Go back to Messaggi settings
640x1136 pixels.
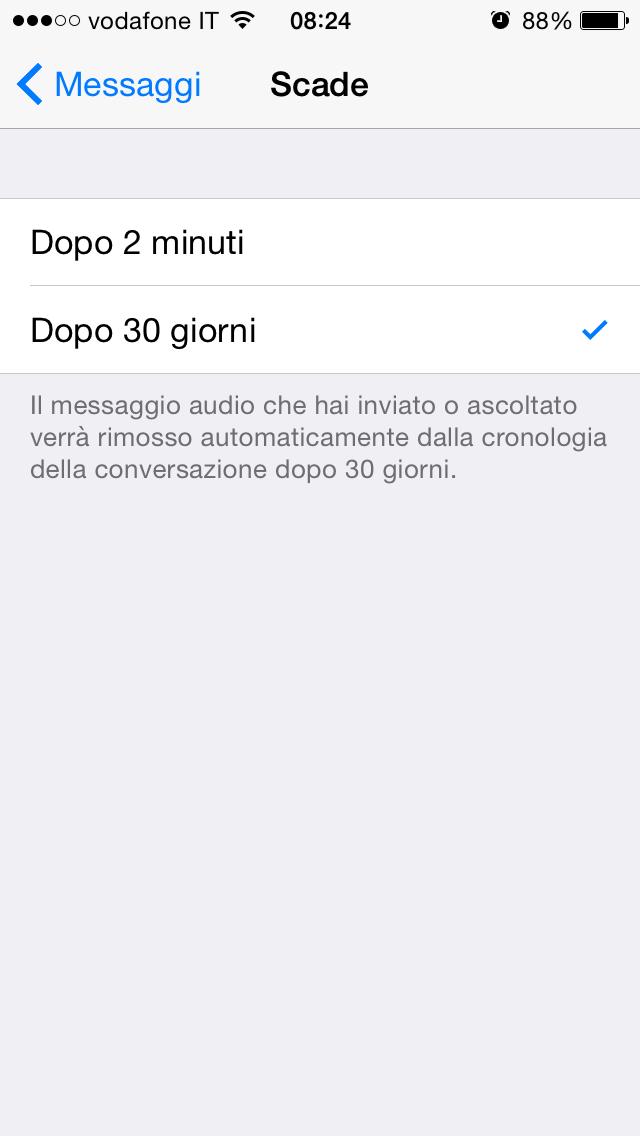point(108,85)
